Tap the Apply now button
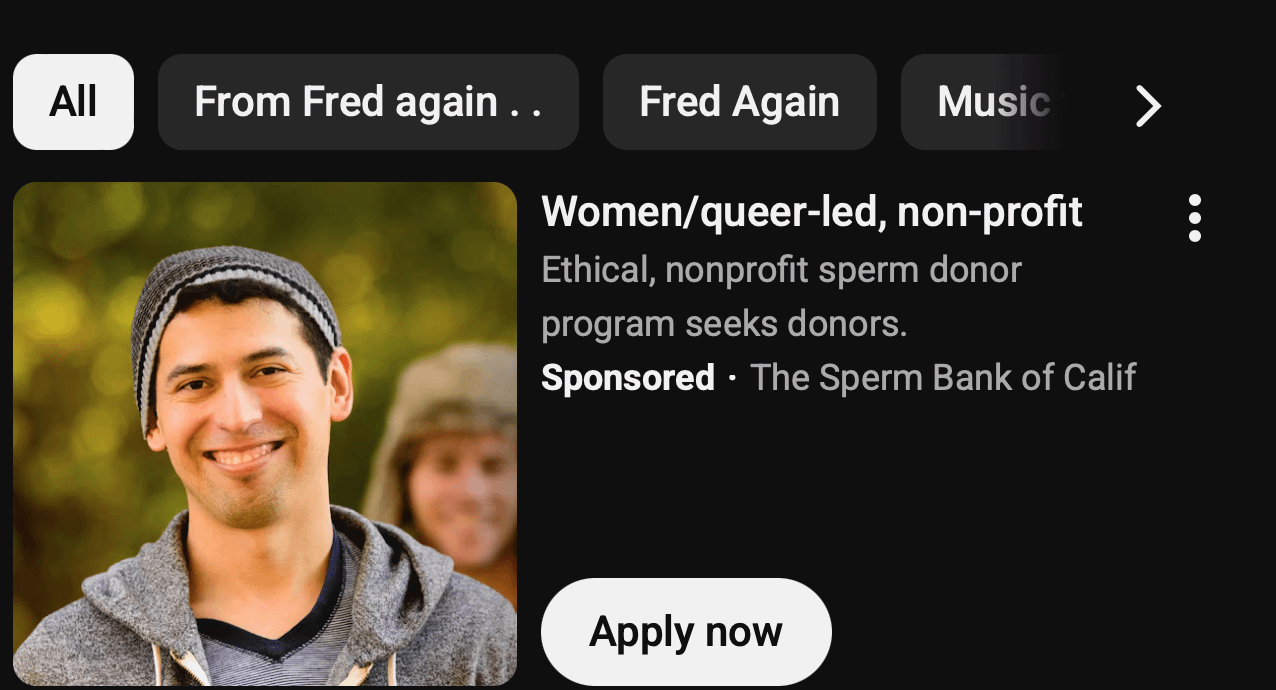The height and width of the screenshot is (690, 1276). (686, 632)
